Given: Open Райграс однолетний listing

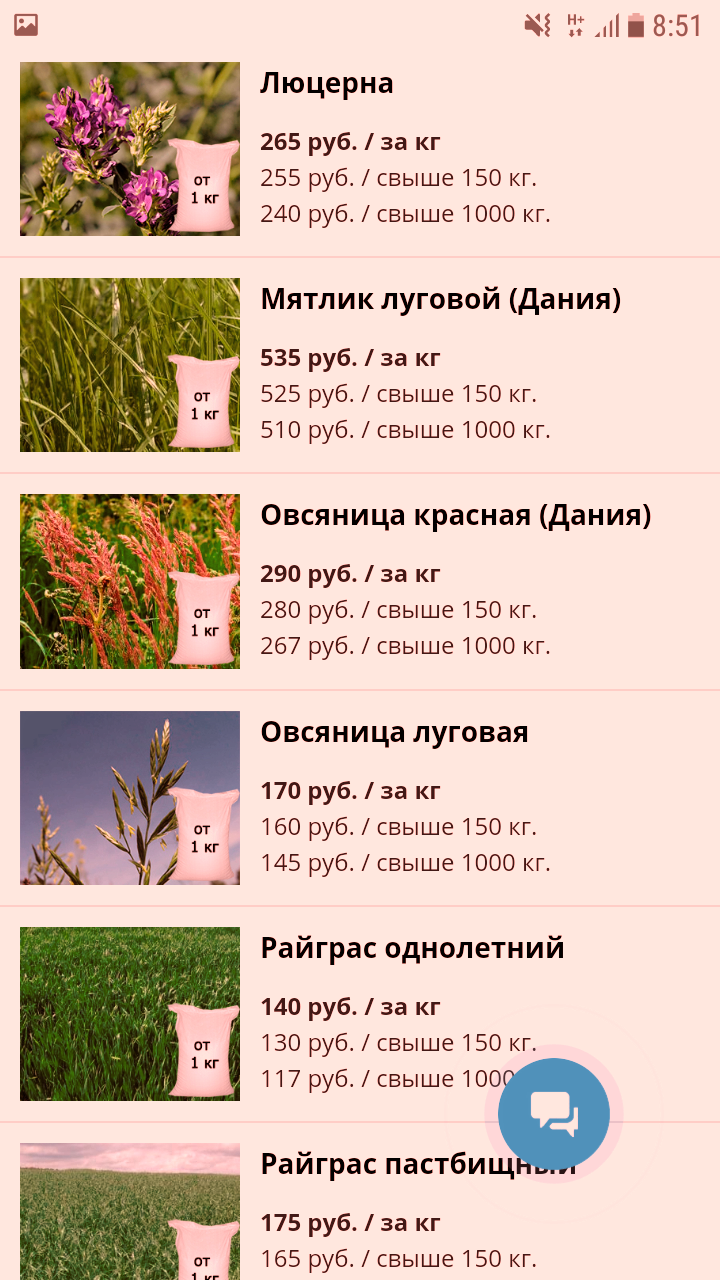Looking at the screenshot, I should point(360,1014).
